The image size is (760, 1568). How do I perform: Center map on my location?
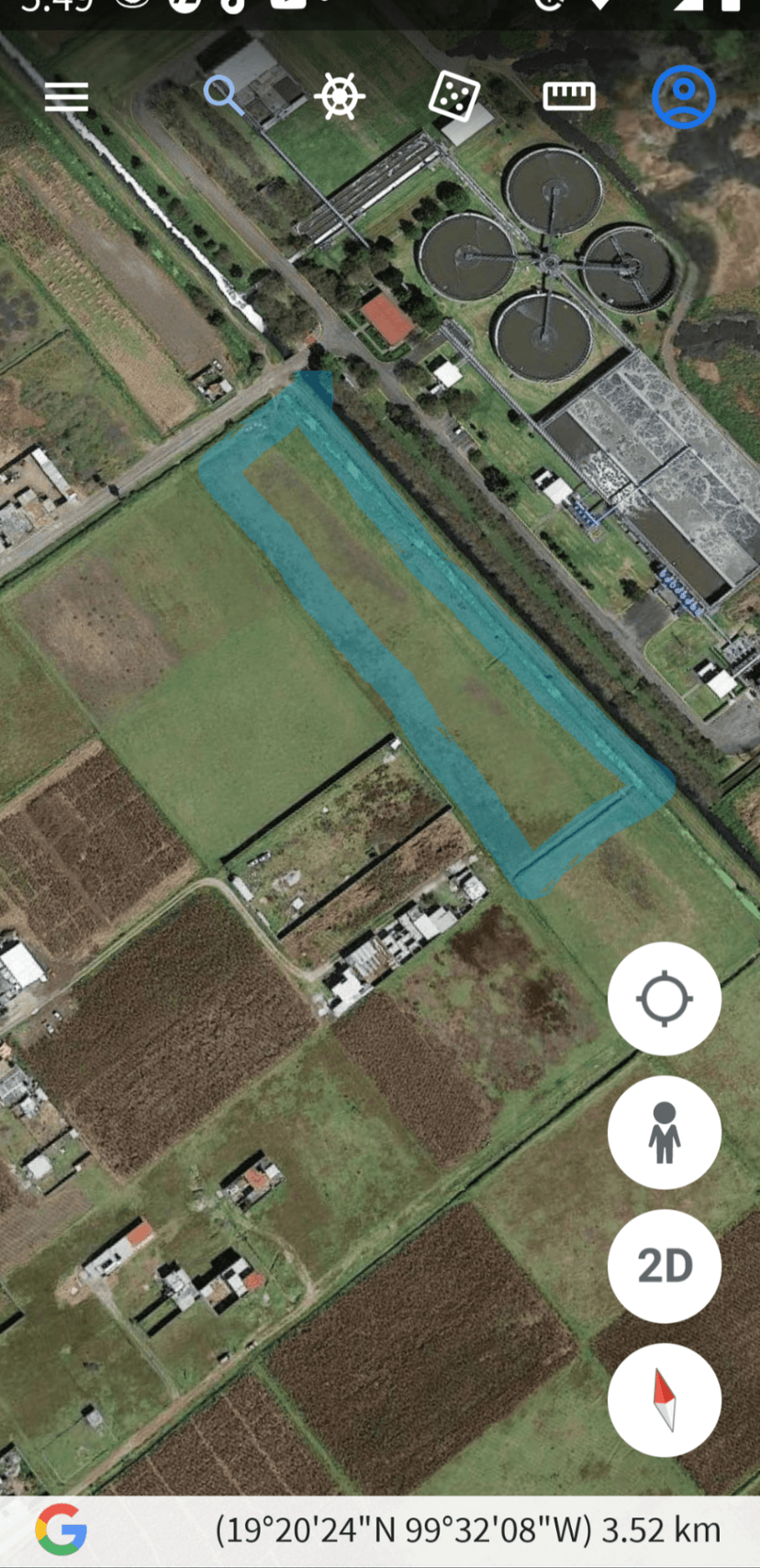click(665, 998)
